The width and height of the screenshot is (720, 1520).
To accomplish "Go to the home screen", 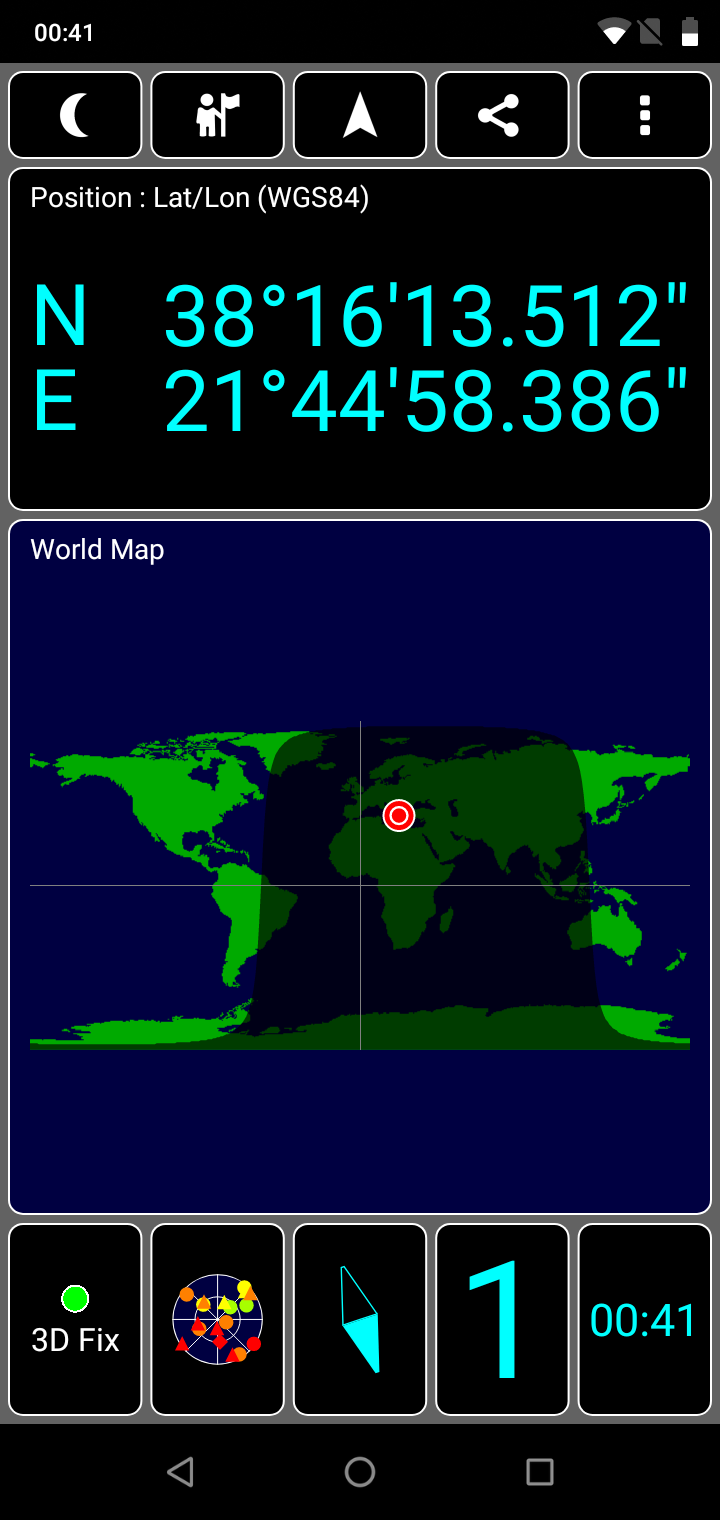I will point(360,1471).
